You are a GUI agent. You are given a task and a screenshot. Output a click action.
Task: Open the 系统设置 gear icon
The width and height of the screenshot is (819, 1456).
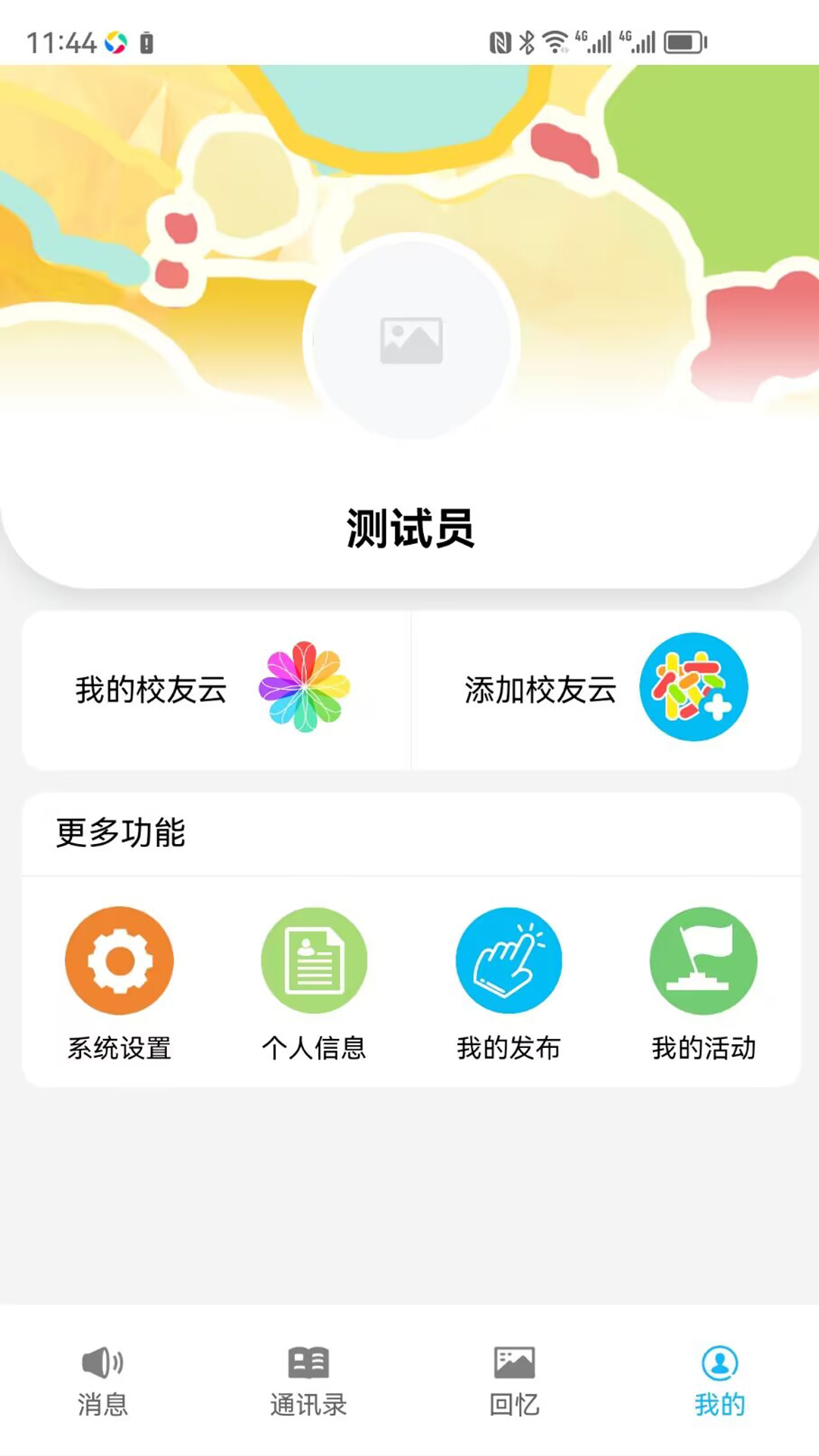click(x=119, y=959)
